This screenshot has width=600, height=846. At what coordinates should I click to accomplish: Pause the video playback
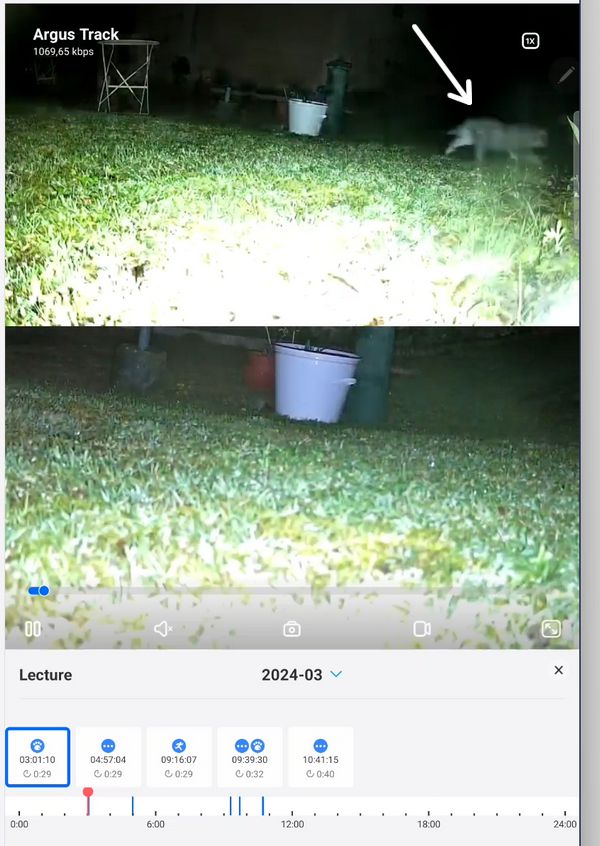coord(33,629)
